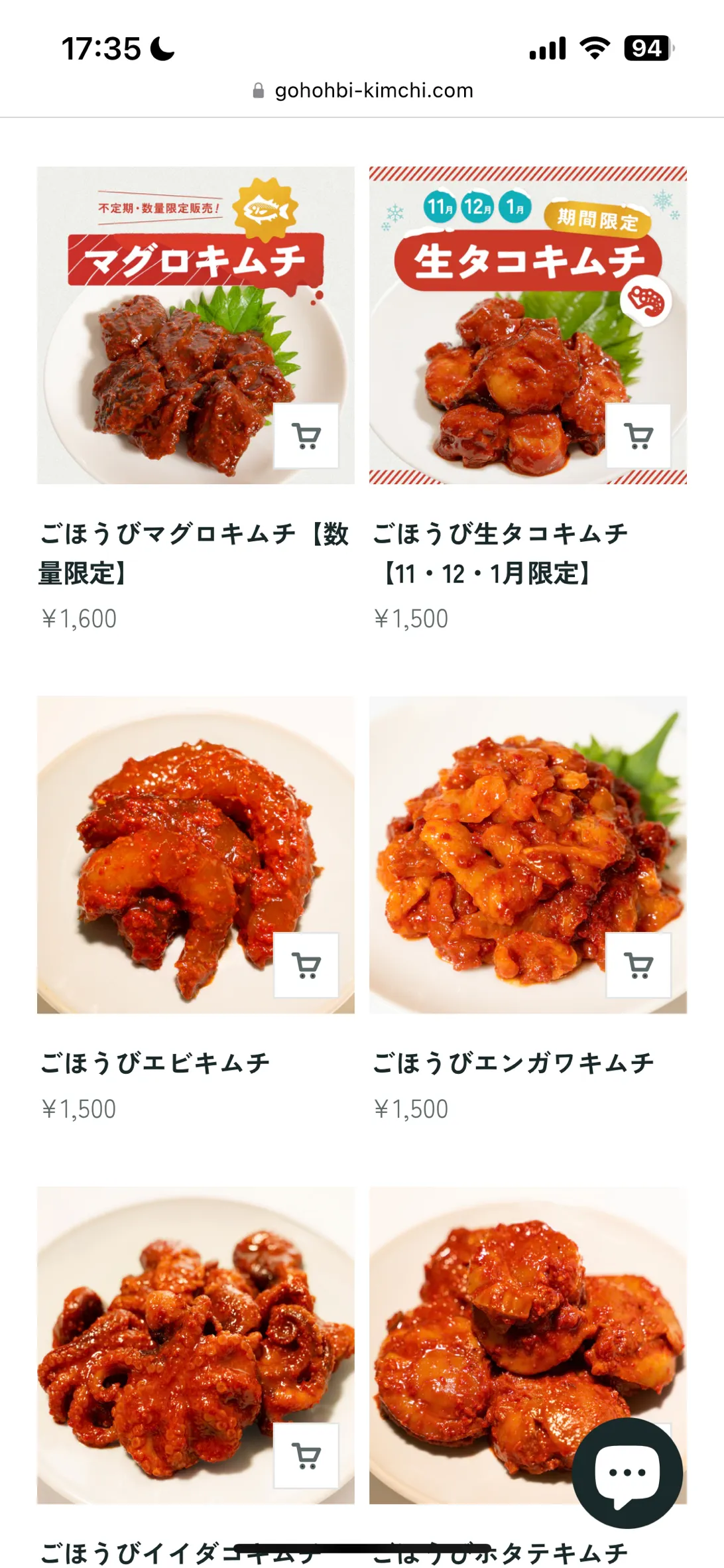Select the ごほうびエンガワキムチ product name
The height and width of the screenshot is (1568, 724).
[x=513, y=1063]
